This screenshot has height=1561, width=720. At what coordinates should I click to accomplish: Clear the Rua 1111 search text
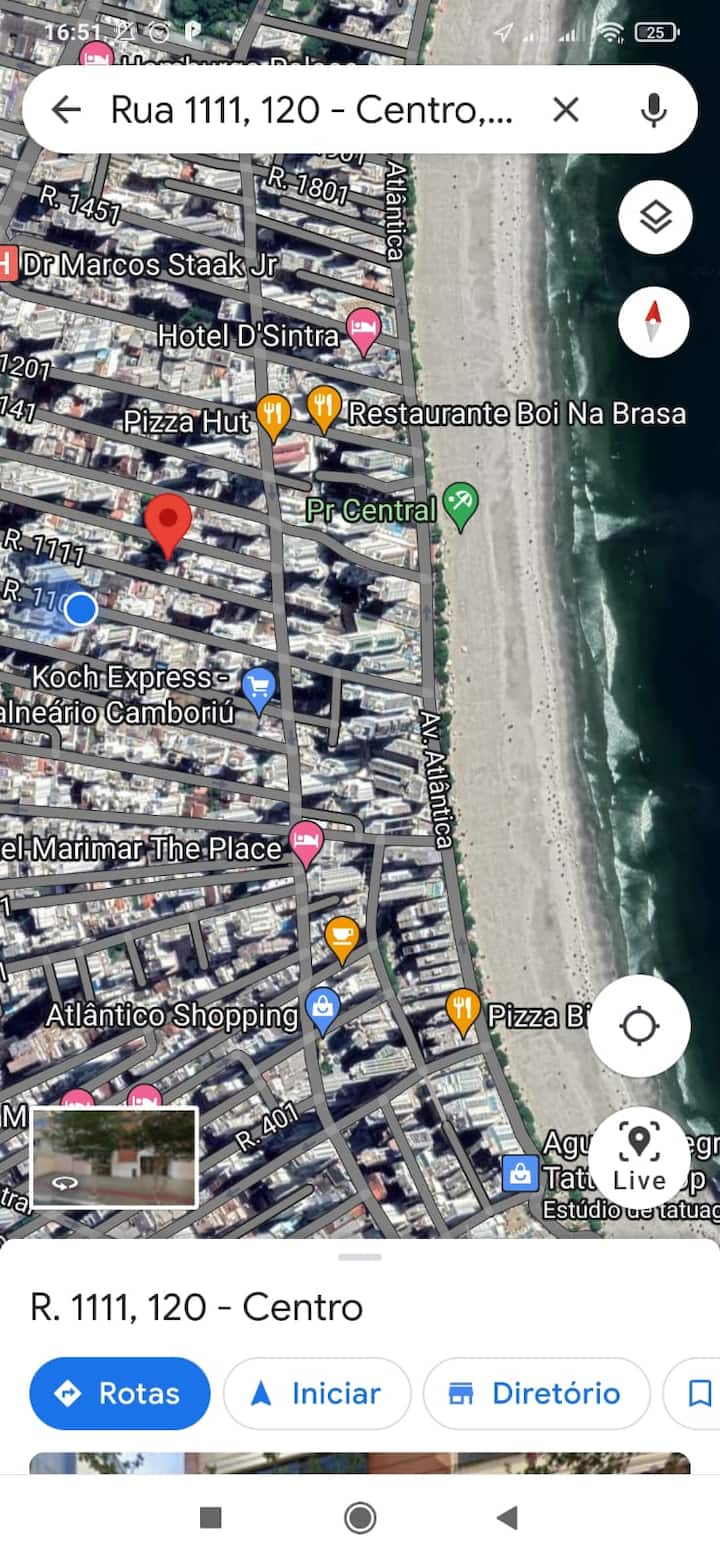[x=566, y=110]
